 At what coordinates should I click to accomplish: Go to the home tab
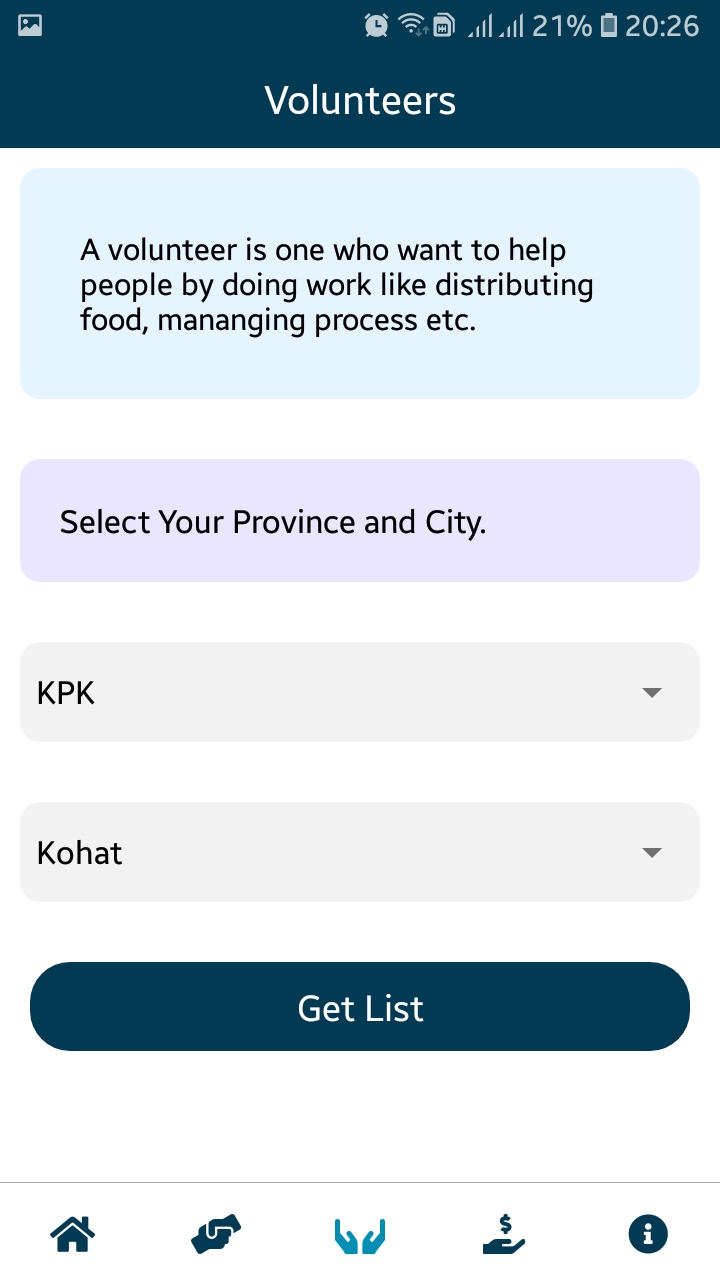point(73,1234)
